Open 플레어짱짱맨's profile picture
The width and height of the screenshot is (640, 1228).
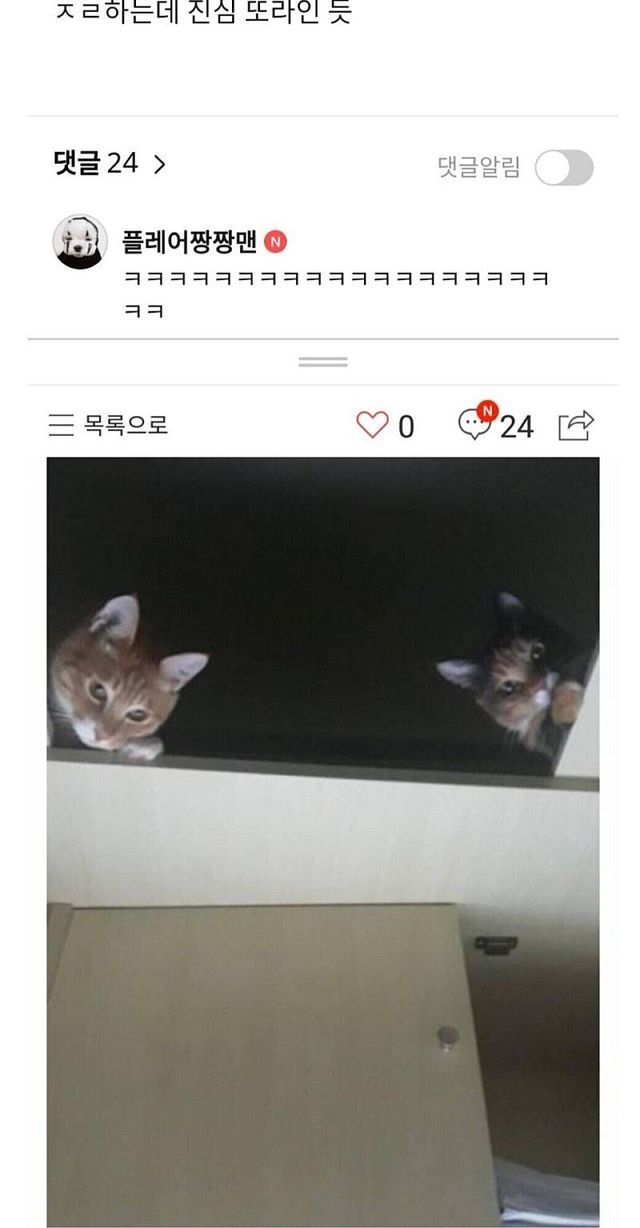pos(80,242)
